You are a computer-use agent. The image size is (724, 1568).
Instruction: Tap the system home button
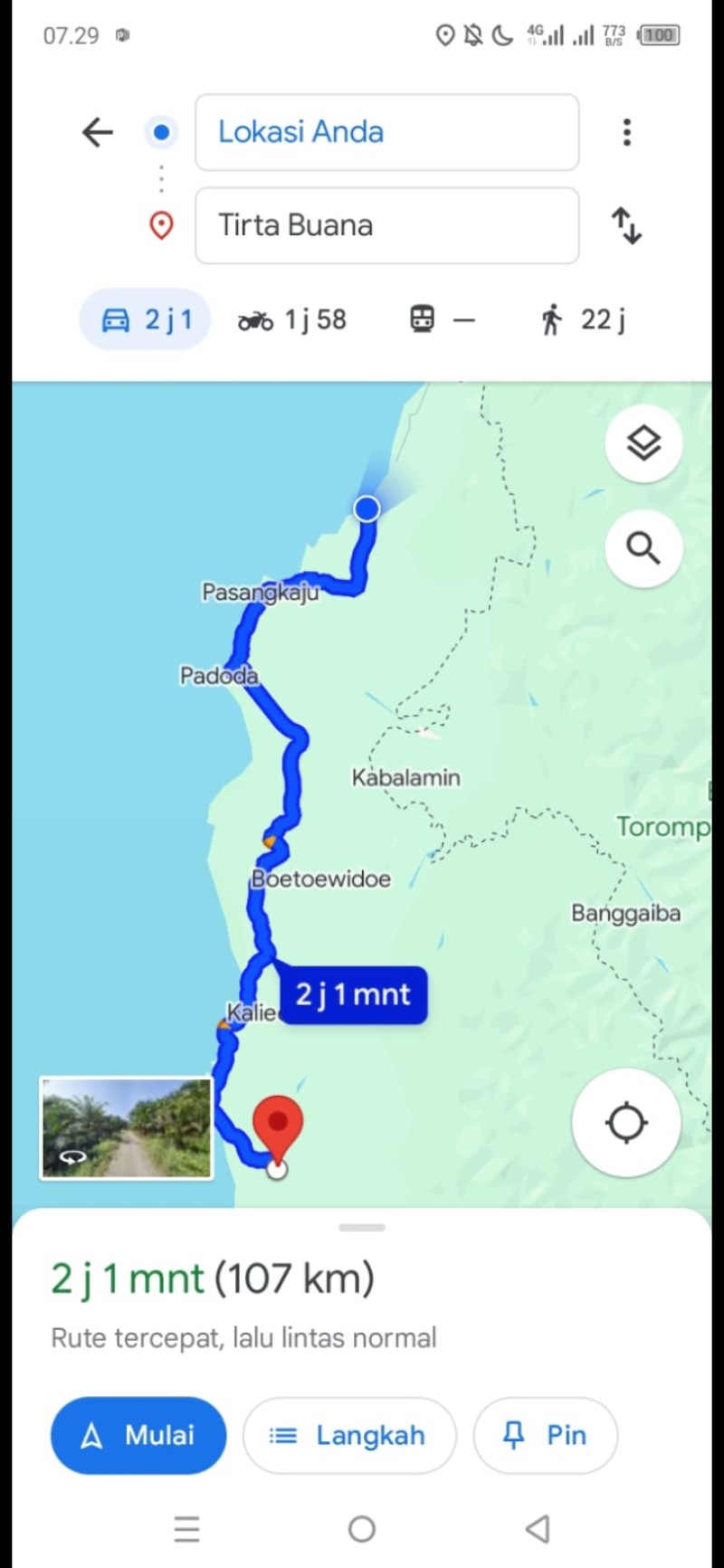[x=362, y=1529]
